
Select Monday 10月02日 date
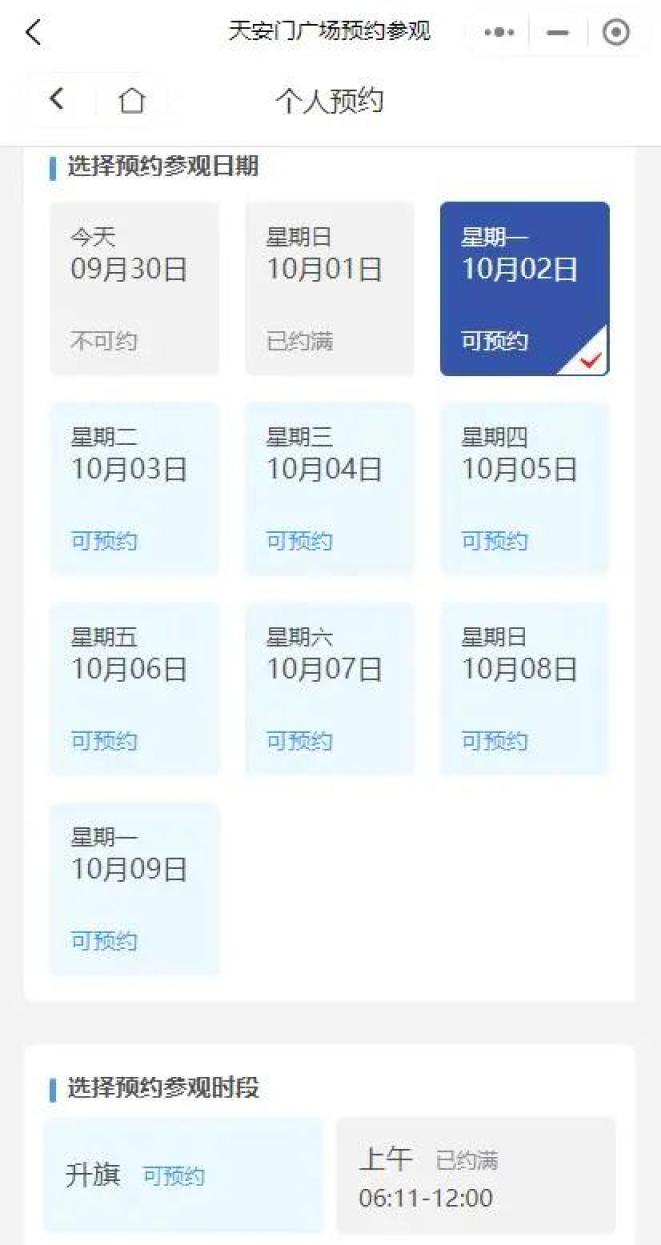click(524, 288)
